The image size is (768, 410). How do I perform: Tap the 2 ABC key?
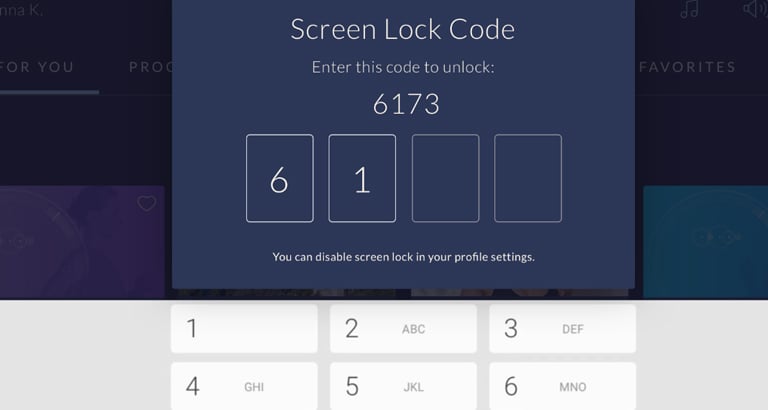(x=403, y=329)
